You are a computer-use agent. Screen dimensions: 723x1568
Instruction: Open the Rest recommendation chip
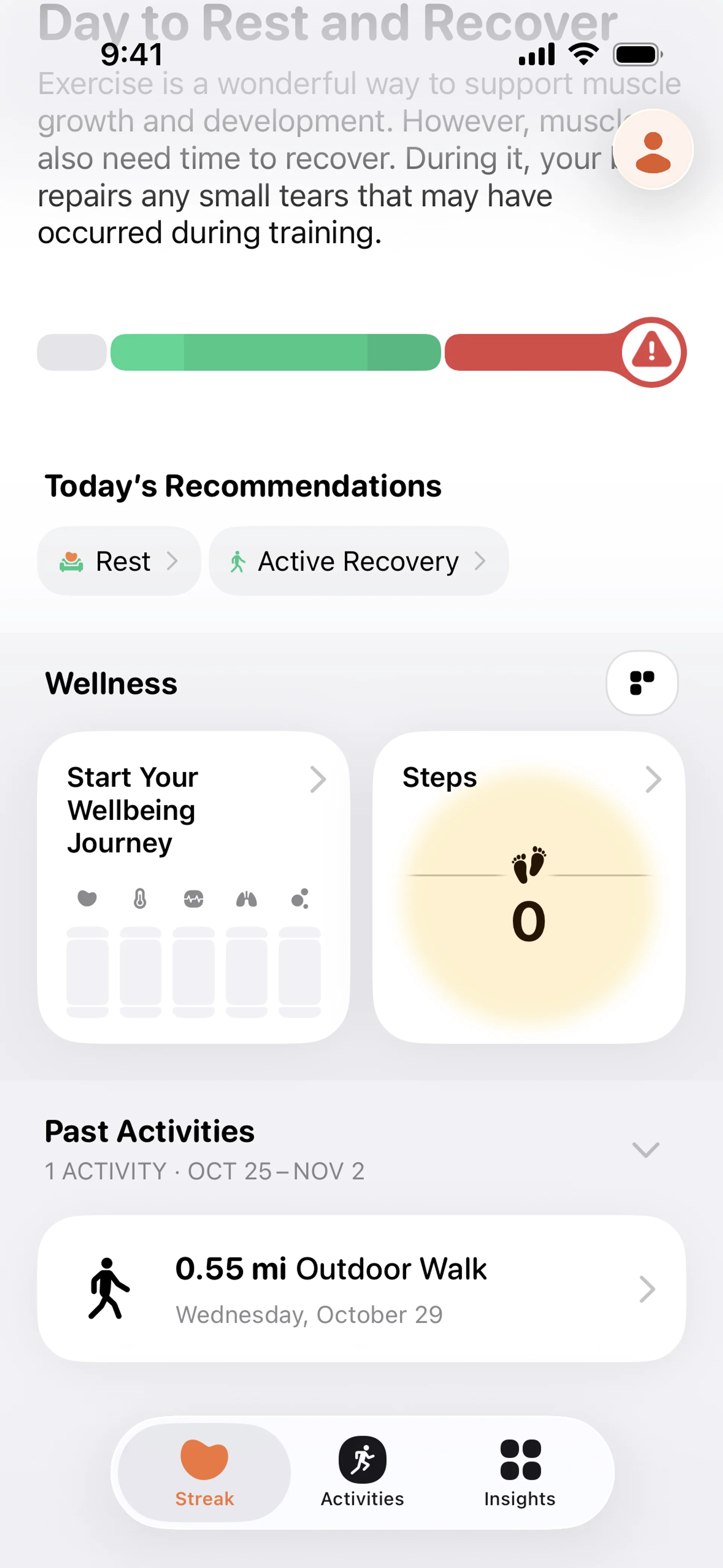[119, 561]
